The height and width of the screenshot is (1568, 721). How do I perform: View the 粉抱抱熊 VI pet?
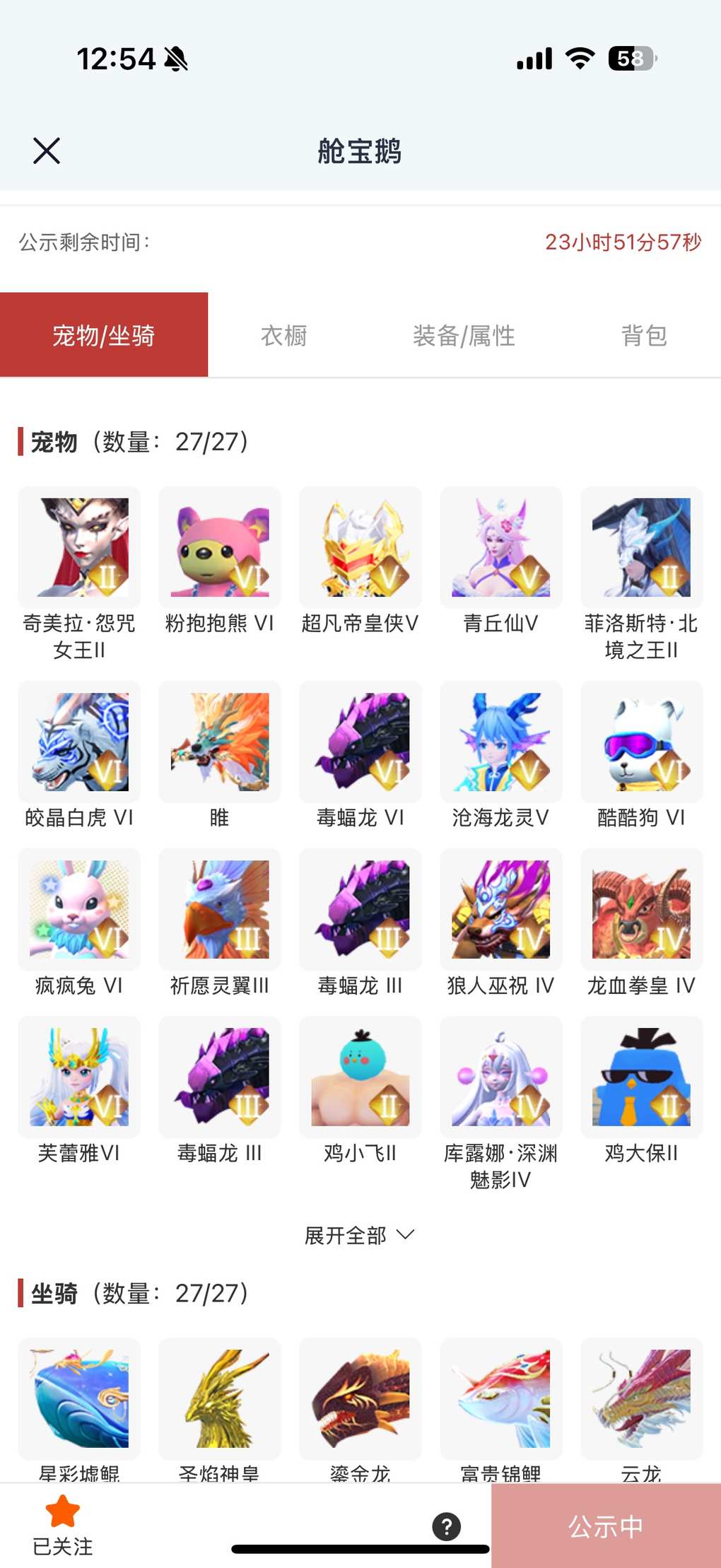pyautogui.click(x=220, y=548)
